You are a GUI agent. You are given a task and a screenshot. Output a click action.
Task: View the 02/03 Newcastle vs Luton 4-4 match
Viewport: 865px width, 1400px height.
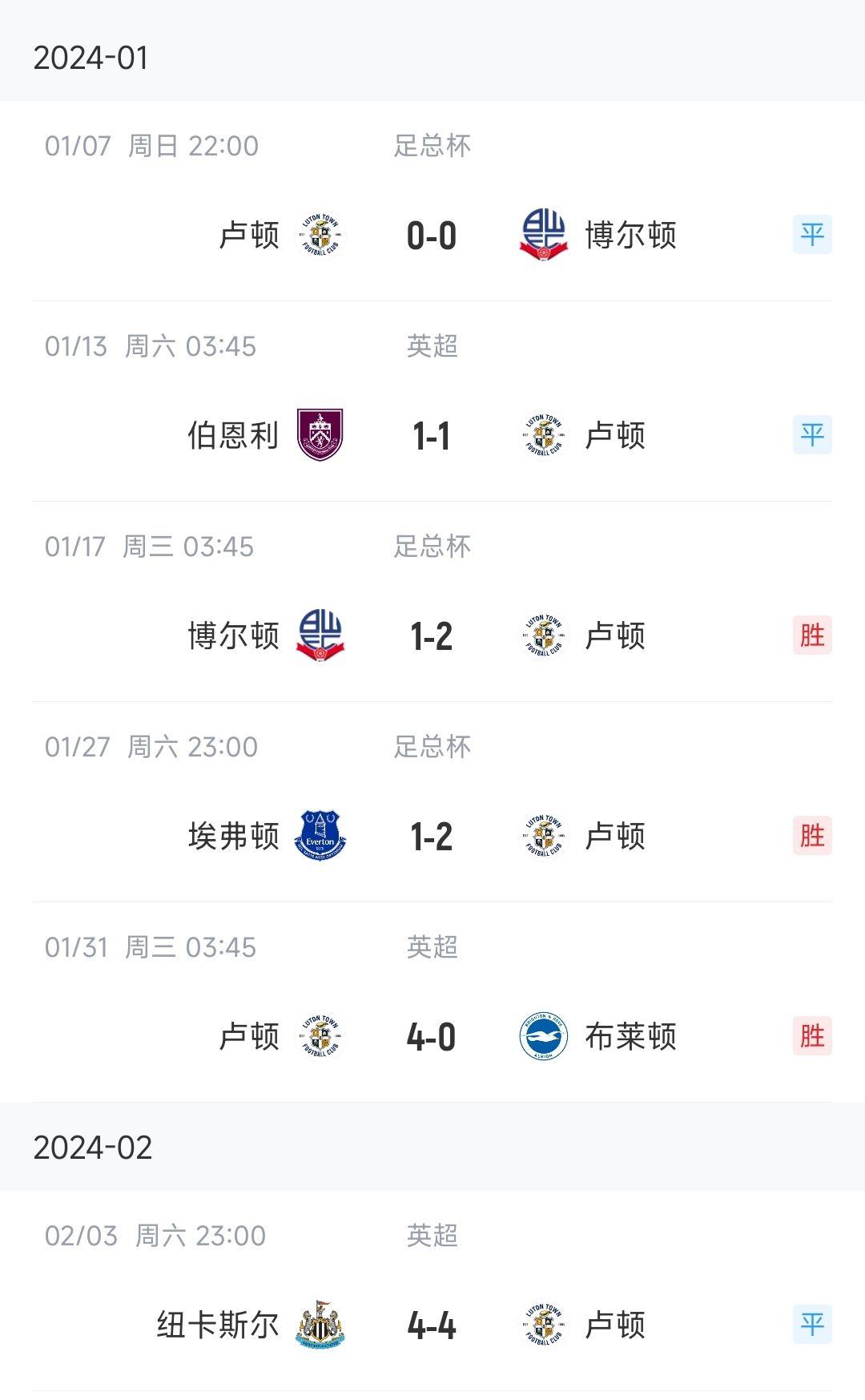(x=432, y=1325)
